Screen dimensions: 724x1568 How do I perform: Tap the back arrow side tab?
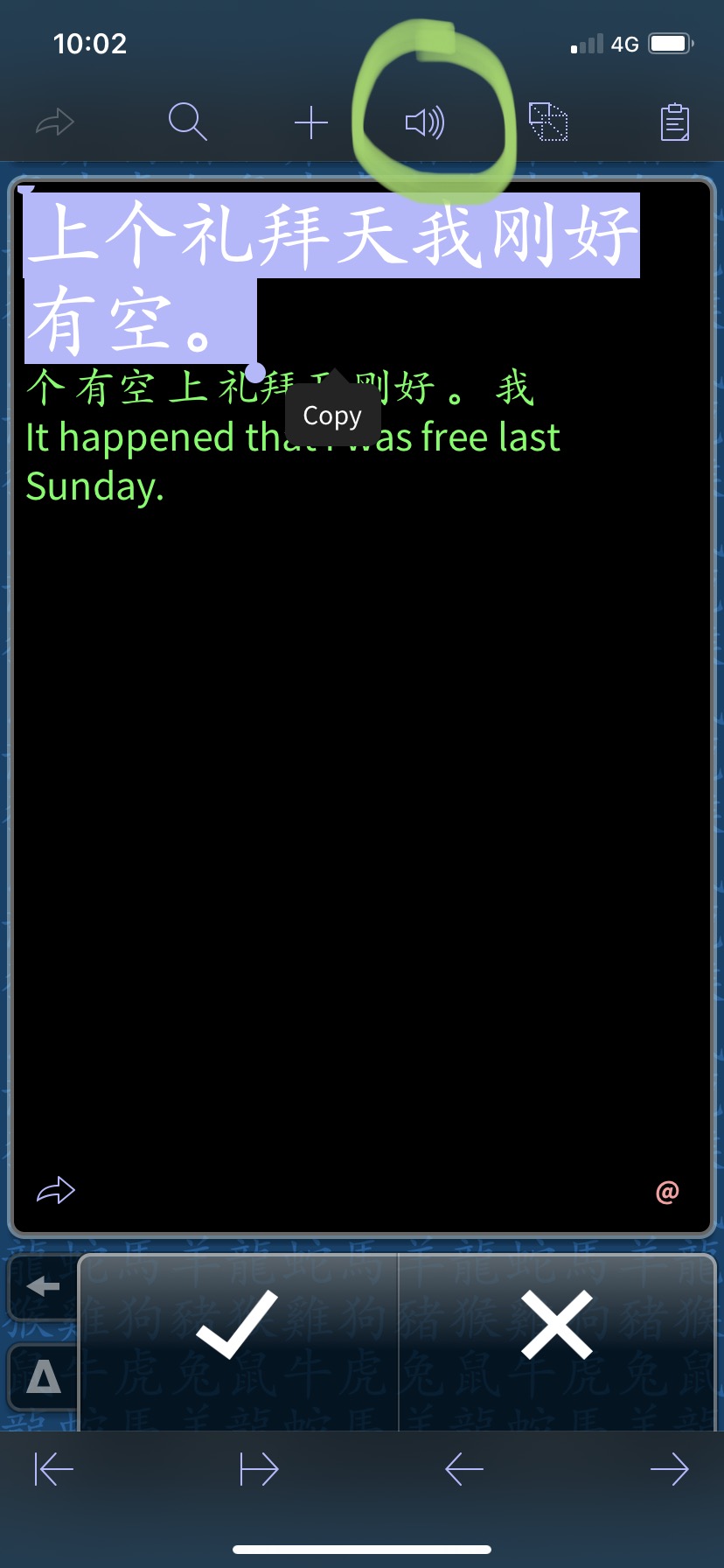[x=43, y=1286]
